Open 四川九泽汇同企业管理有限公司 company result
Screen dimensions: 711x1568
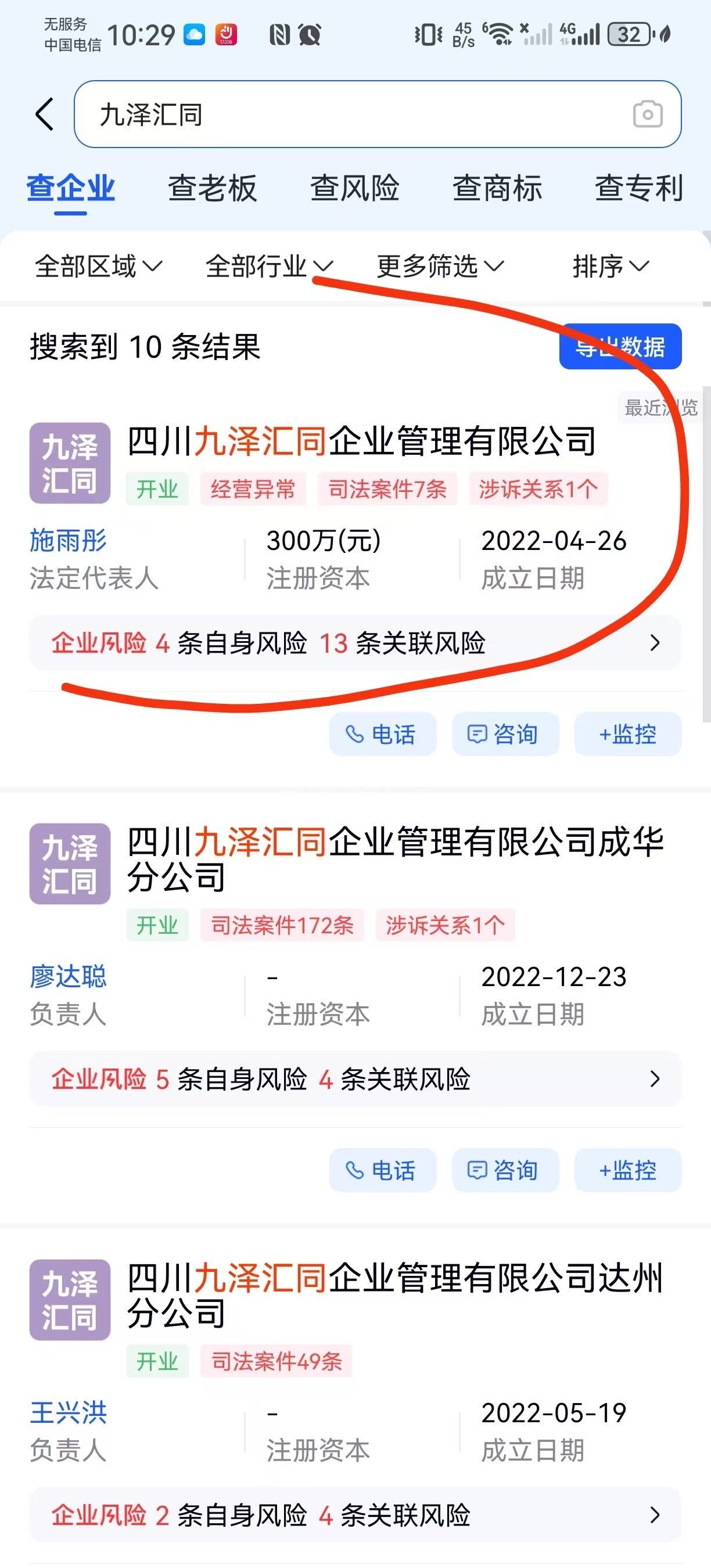click(361, 441)
